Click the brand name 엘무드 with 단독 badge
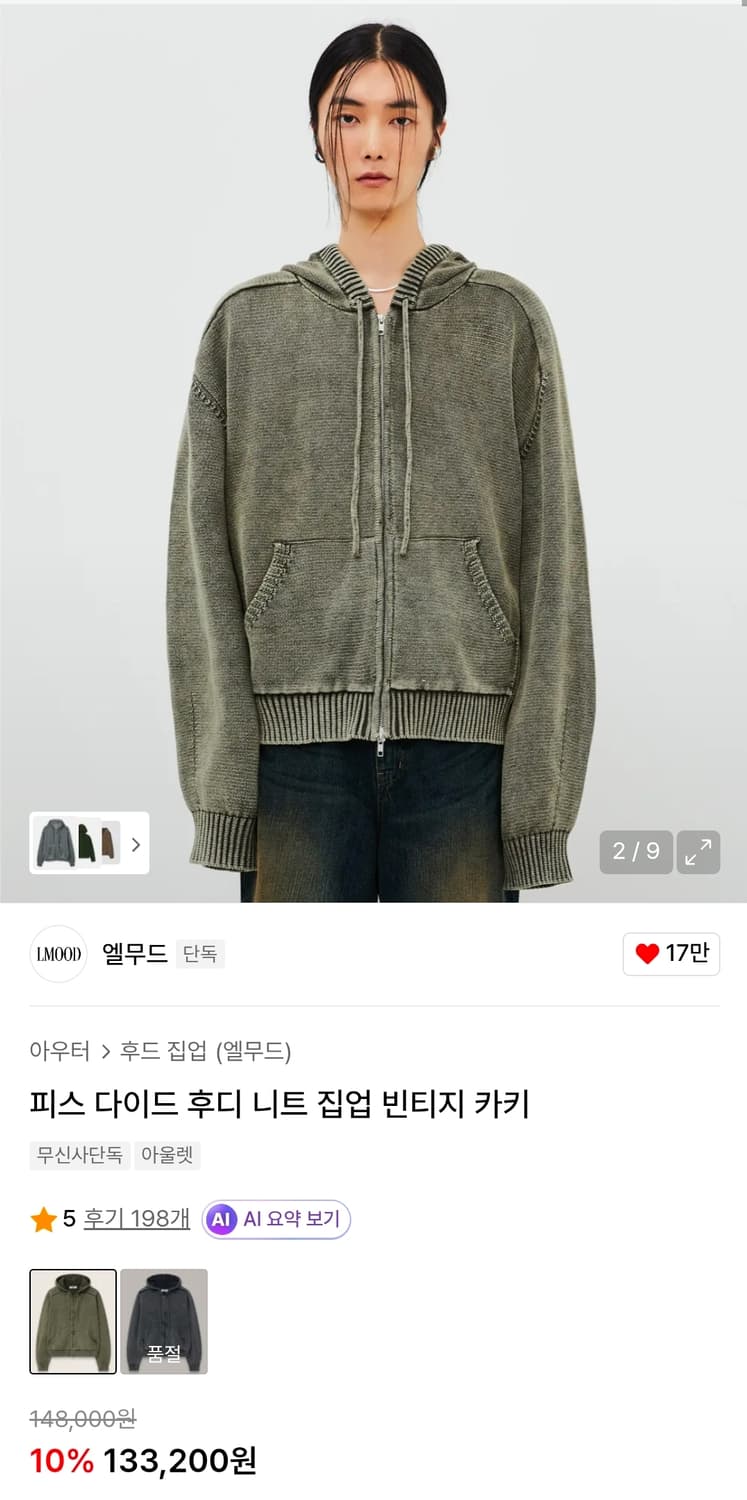This screenshot has height=1500, width=747. pos(134,954)
